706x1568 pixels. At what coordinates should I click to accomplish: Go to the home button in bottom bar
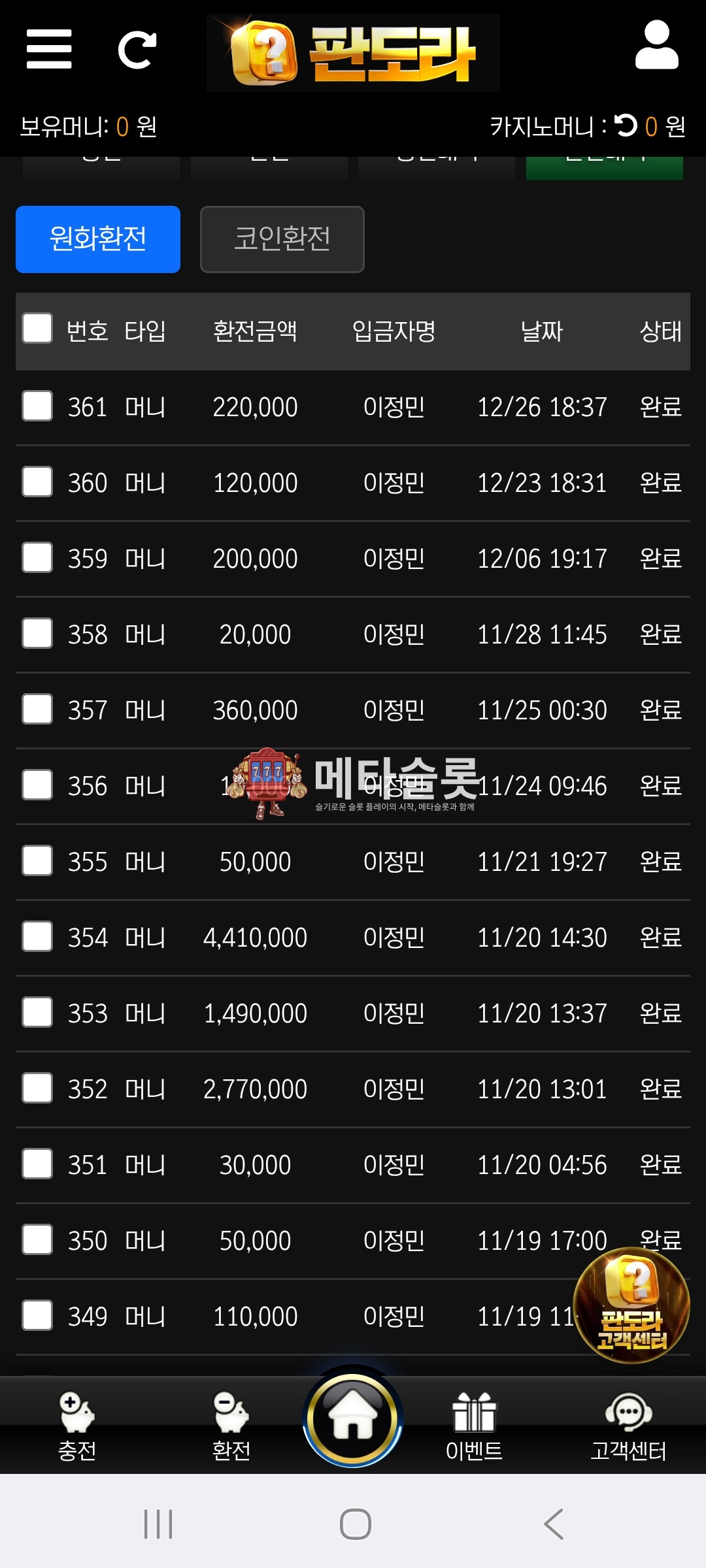pyautogui.click(x=353, y=1418)
